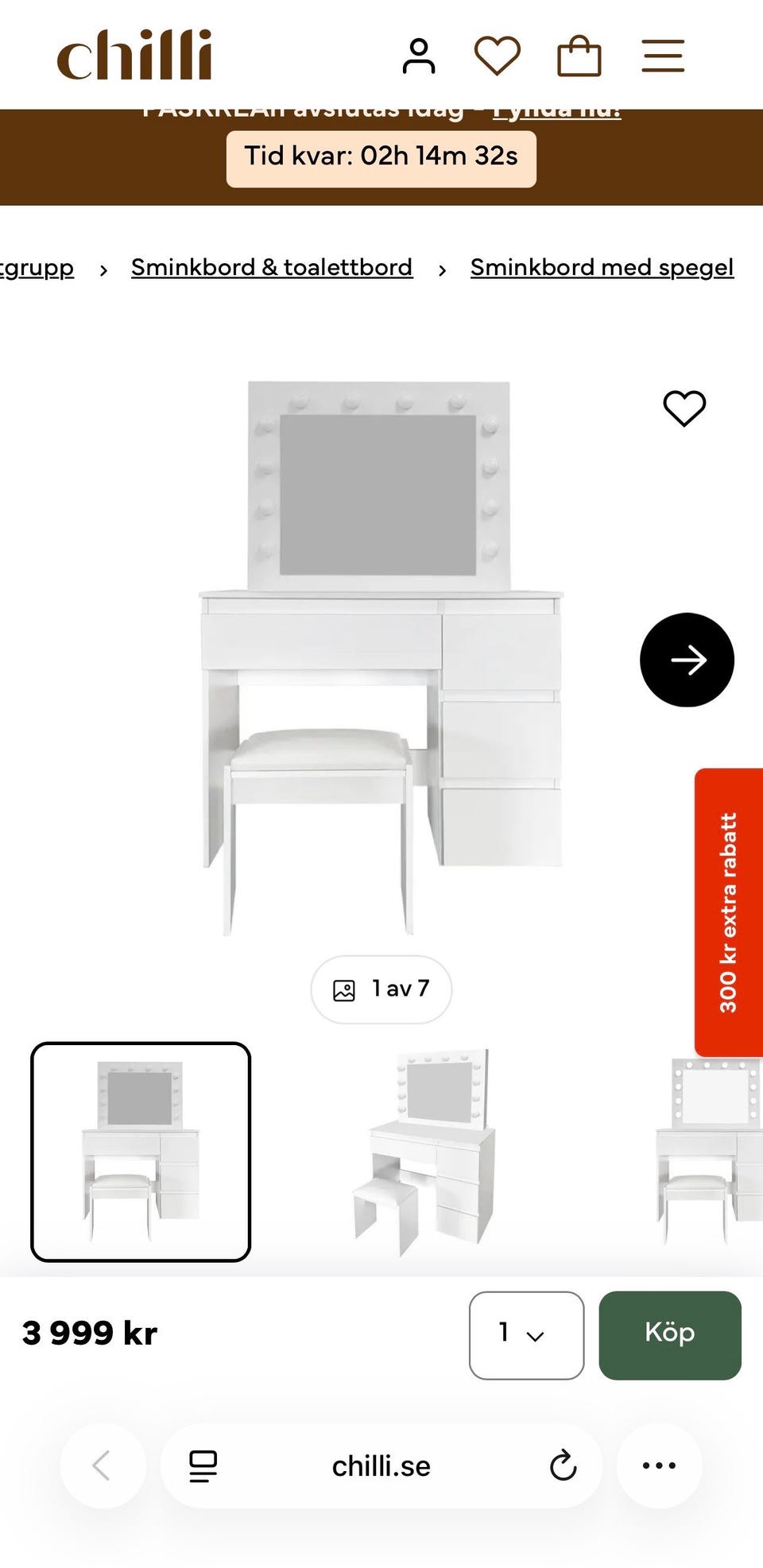Open the account profile icon
The width and height of the screenshot is (763, 1568).
(419, 56)
